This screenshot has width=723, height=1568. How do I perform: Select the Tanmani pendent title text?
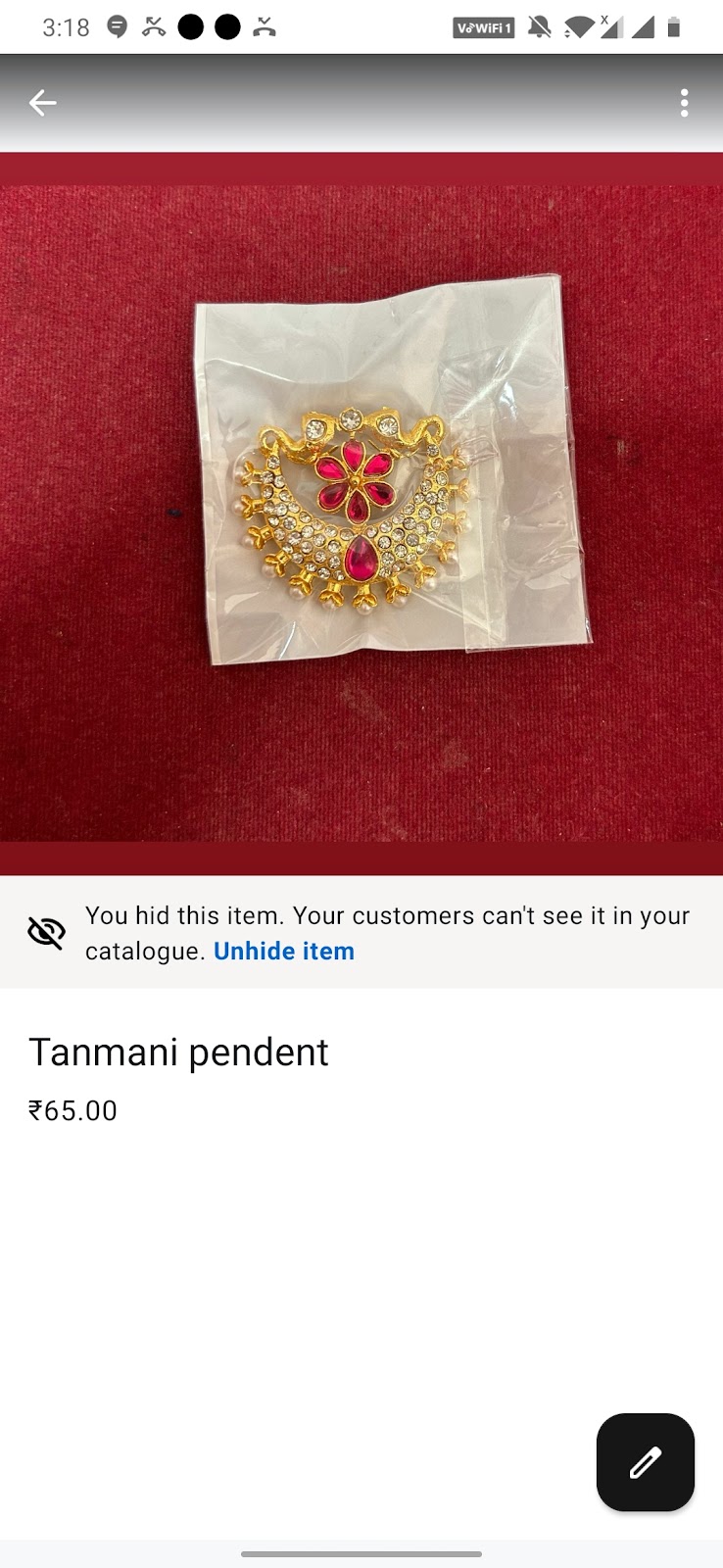coord(179,1052)
